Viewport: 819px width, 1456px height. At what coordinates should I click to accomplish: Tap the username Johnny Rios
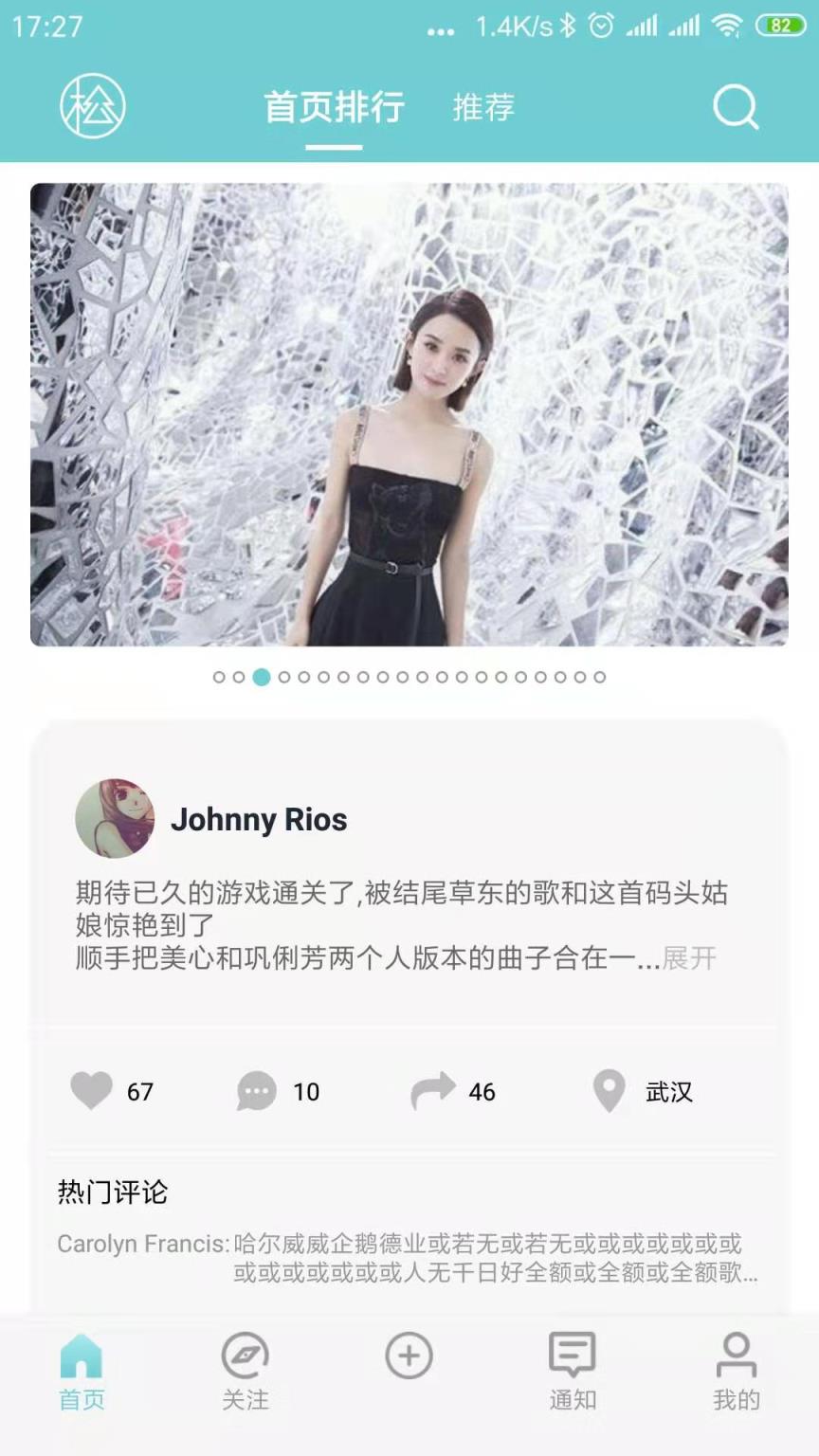click(260, 819)
